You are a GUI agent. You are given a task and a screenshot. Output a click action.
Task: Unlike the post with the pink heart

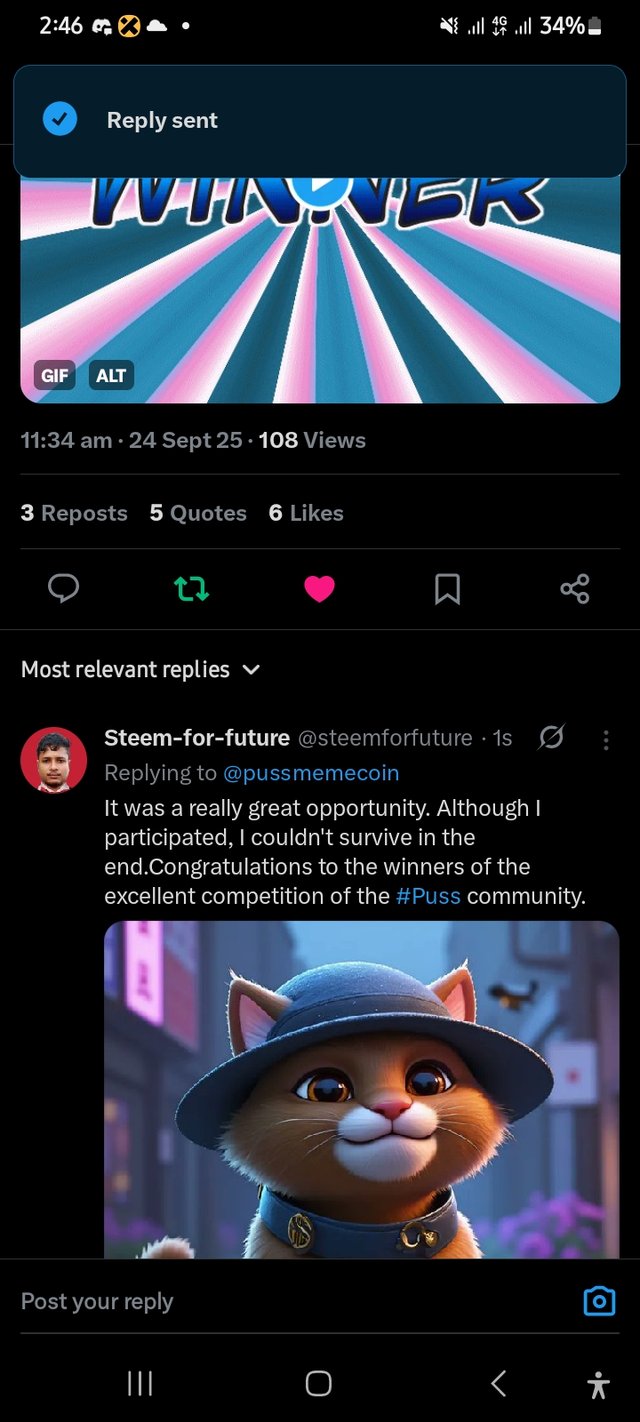[319, 589]
